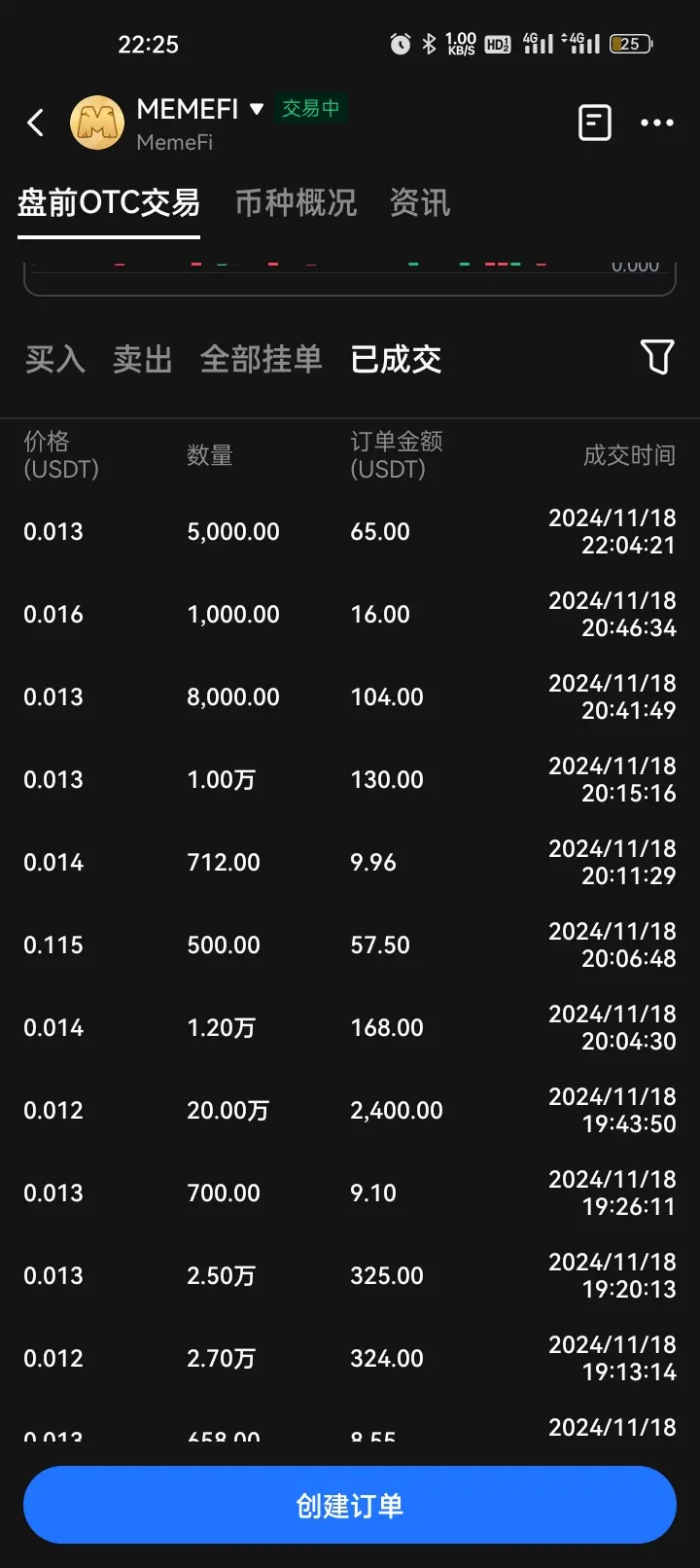Screen dimensions: 700x1568
Task: Go back using the top-left arrow
Action: [36, 124]
